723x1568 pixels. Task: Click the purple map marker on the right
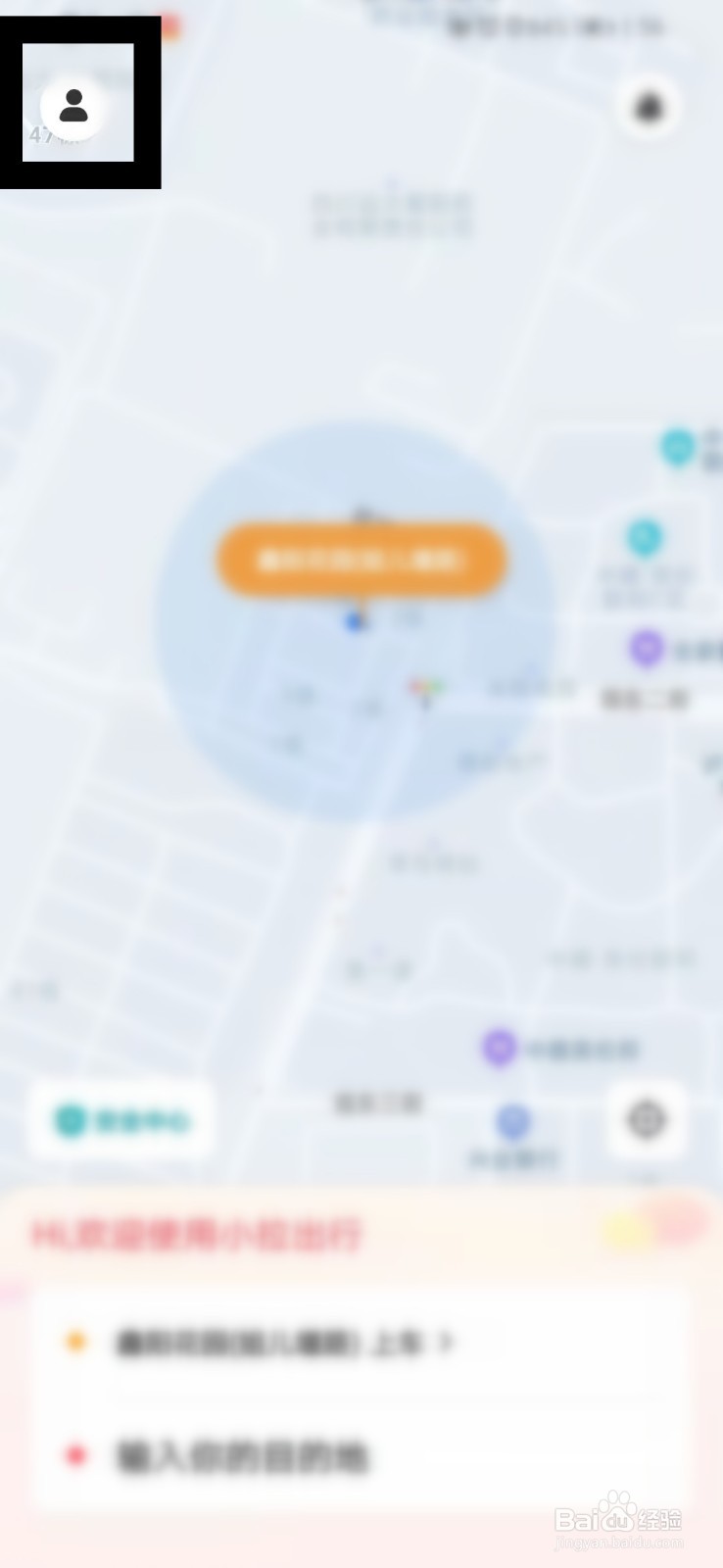pos(646,647)
